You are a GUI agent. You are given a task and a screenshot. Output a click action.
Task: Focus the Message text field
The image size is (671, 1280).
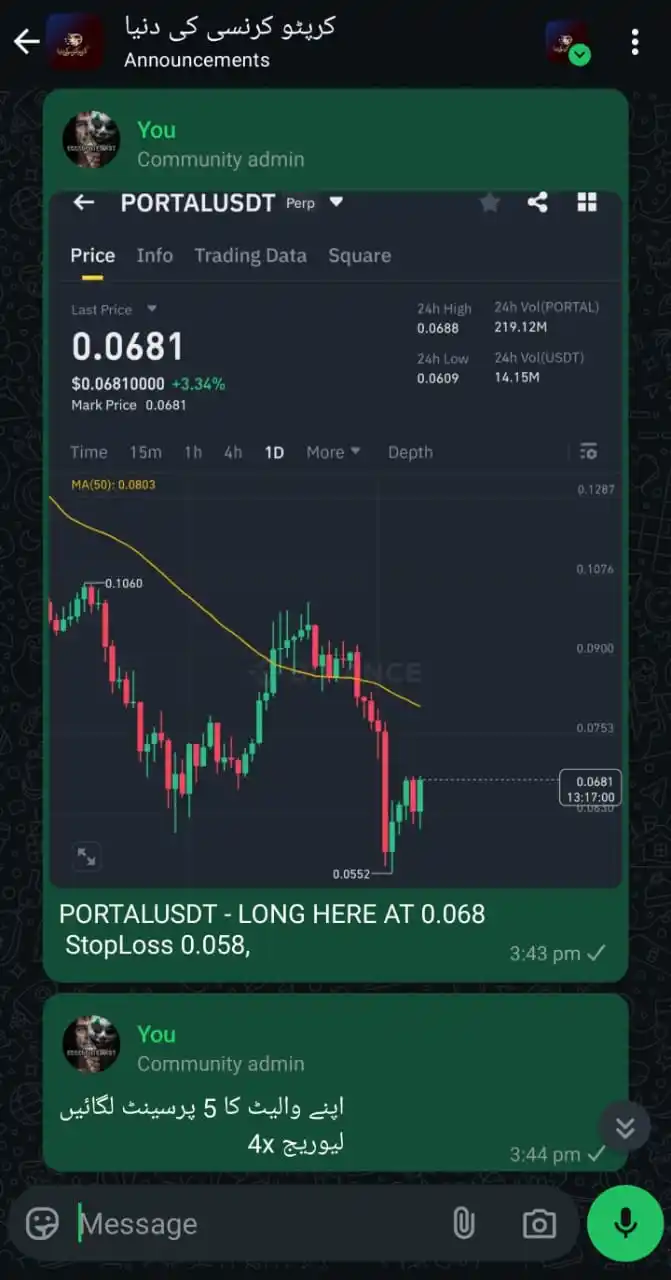click(x=250, y=1224)
